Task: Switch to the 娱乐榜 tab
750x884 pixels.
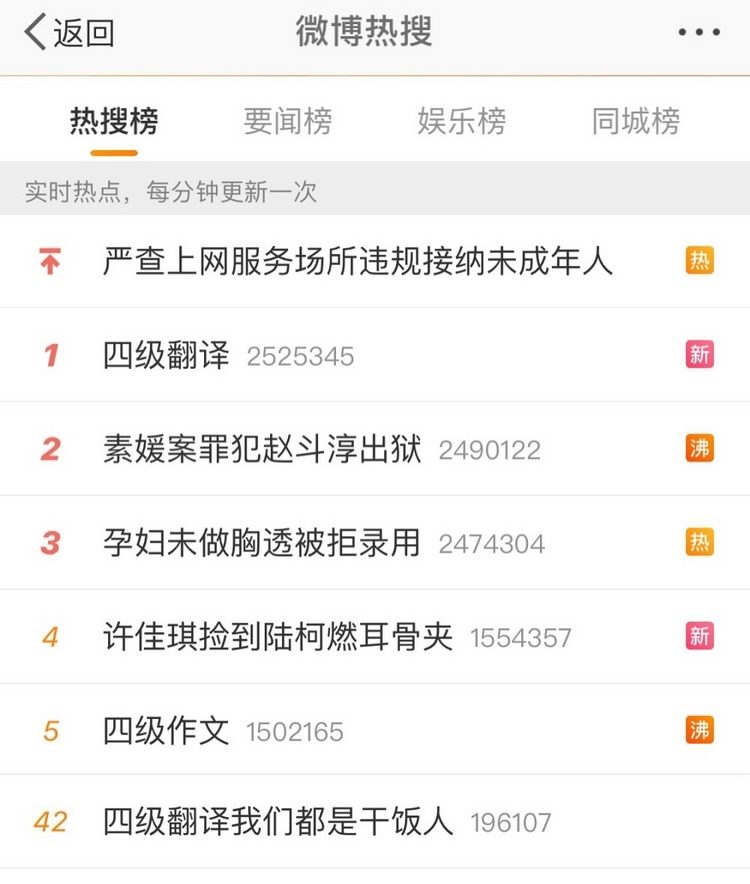Action: (461, 121)
